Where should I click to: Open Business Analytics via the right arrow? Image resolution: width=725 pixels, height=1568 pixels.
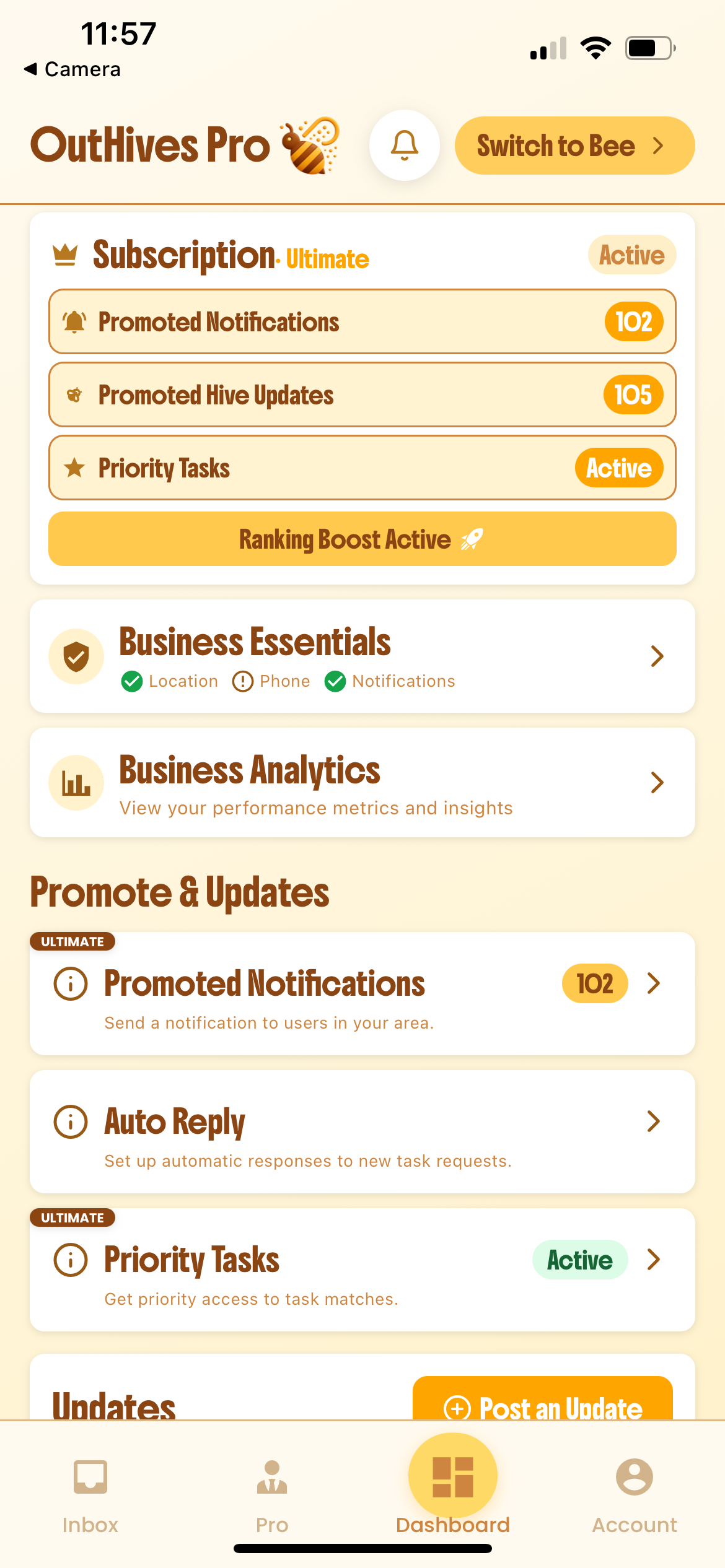tap(657, 782)
